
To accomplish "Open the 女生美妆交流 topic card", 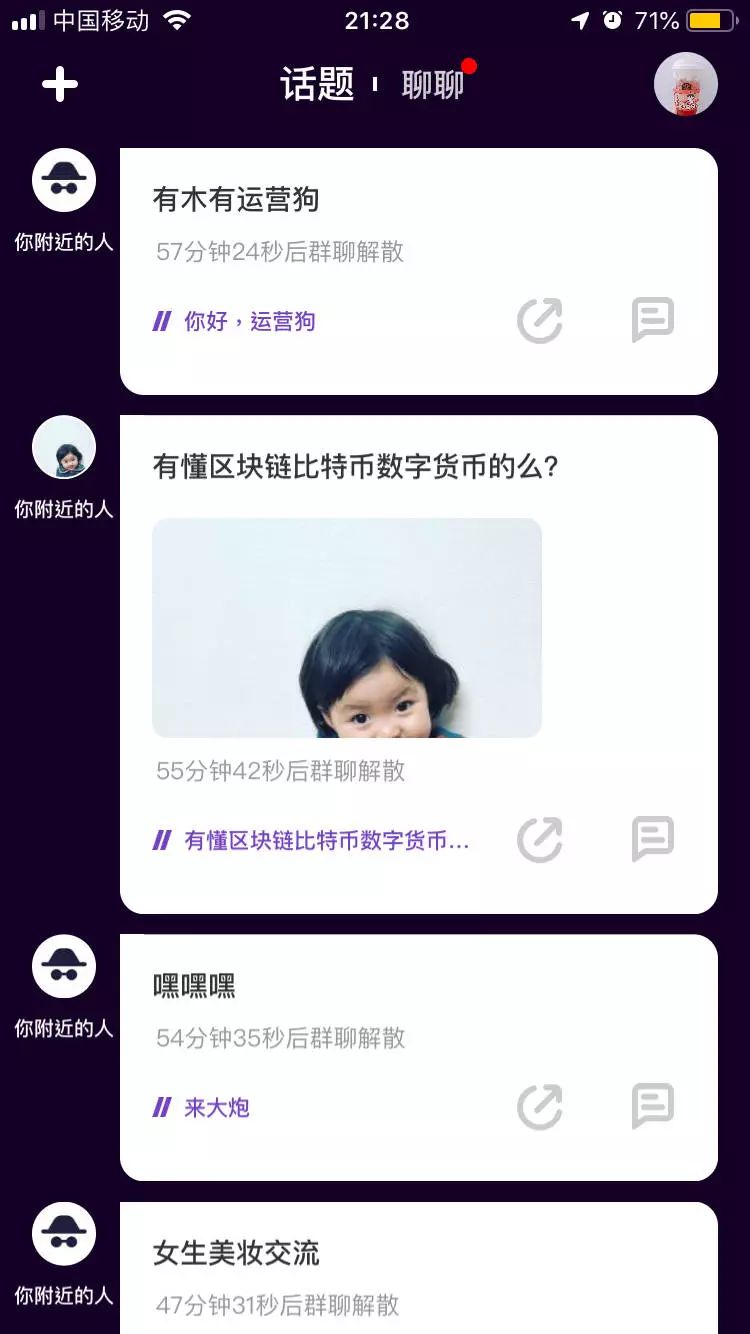I will coord(419,1268).
